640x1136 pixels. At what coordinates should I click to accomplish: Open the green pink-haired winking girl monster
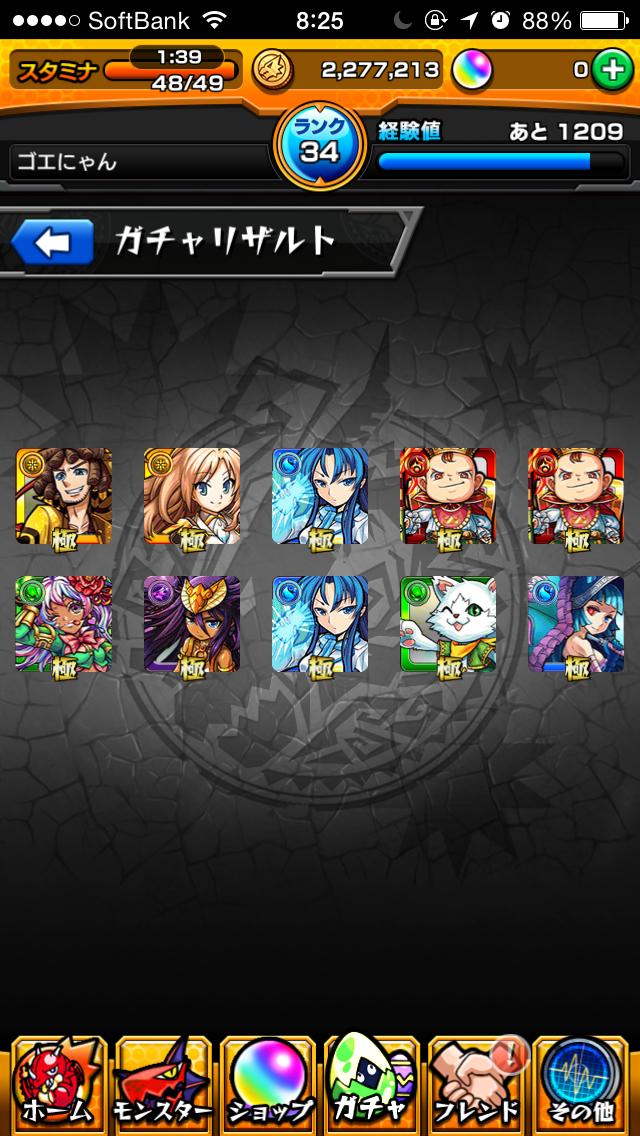pos(64,625)
